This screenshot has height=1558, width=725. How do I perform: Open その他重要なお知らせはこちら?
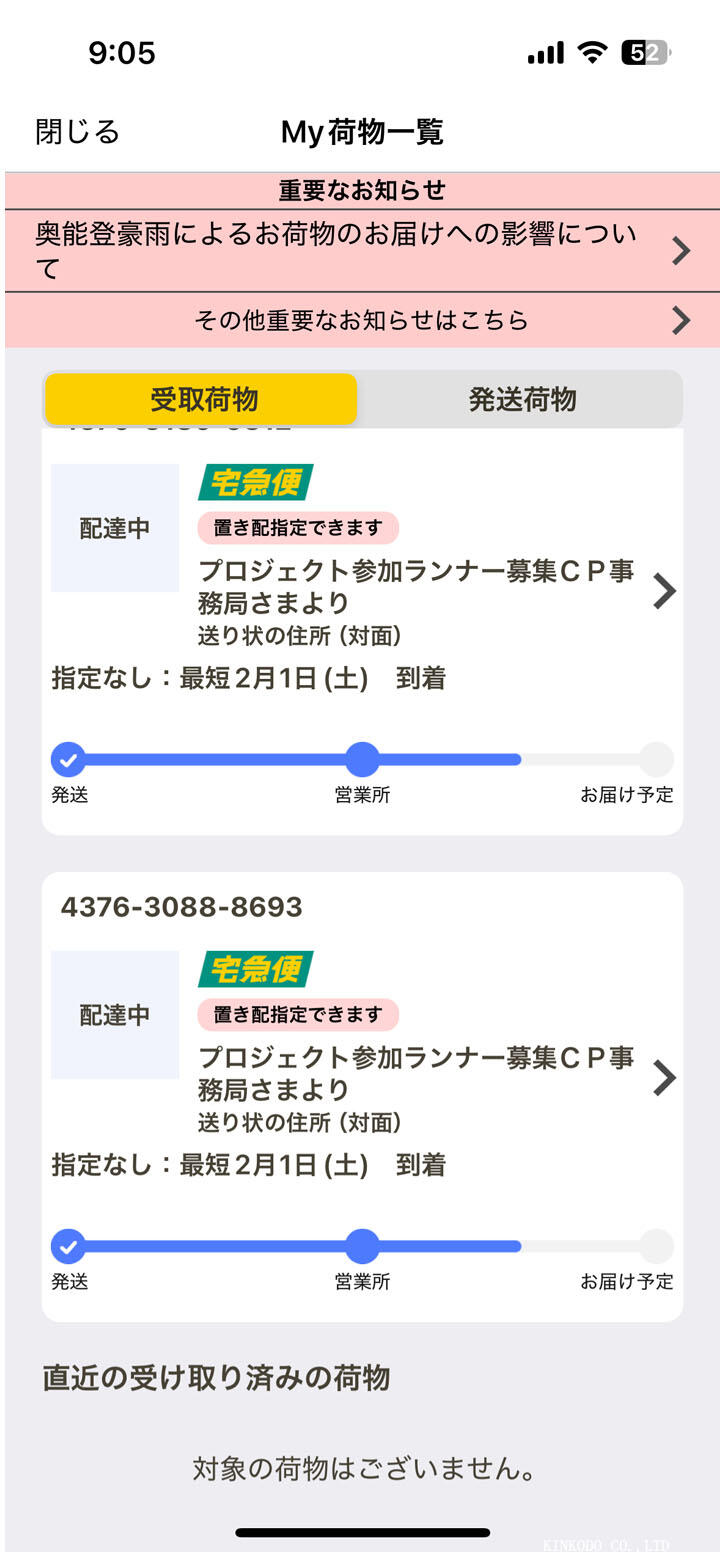coord(362,320)
